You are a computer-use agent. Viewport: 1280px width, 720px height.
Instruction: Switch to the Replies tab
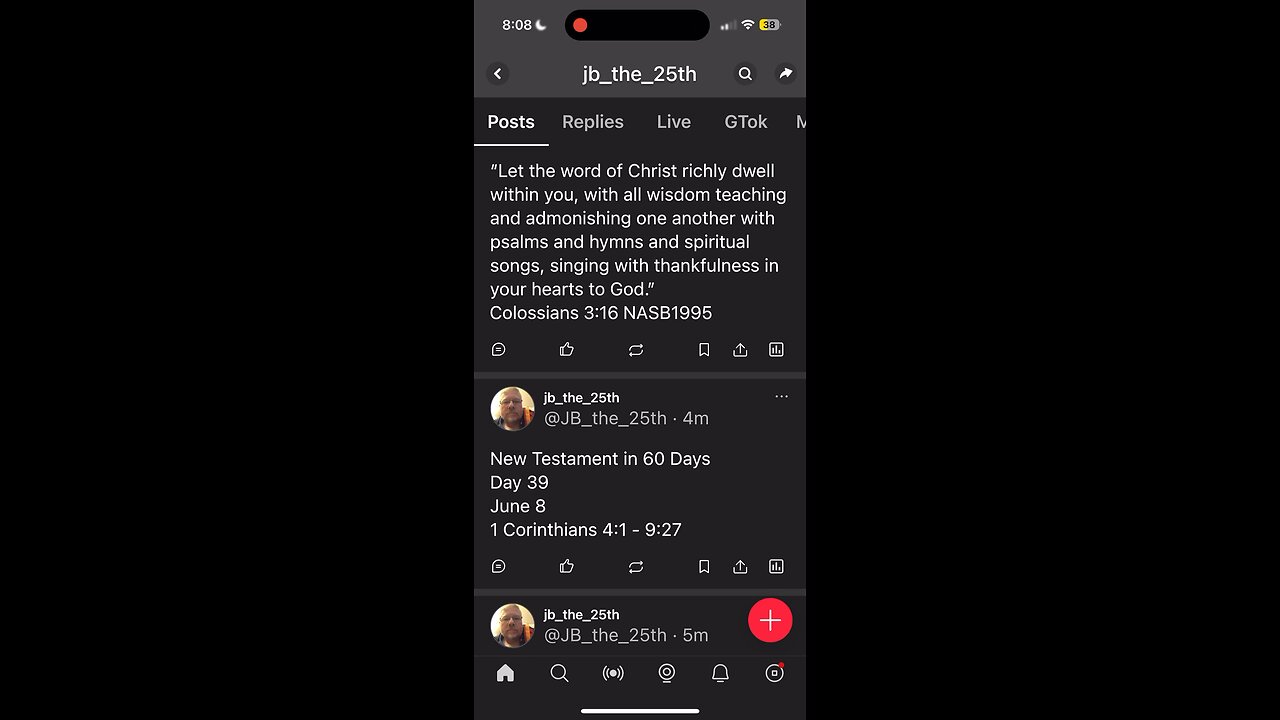pos(592,122)
